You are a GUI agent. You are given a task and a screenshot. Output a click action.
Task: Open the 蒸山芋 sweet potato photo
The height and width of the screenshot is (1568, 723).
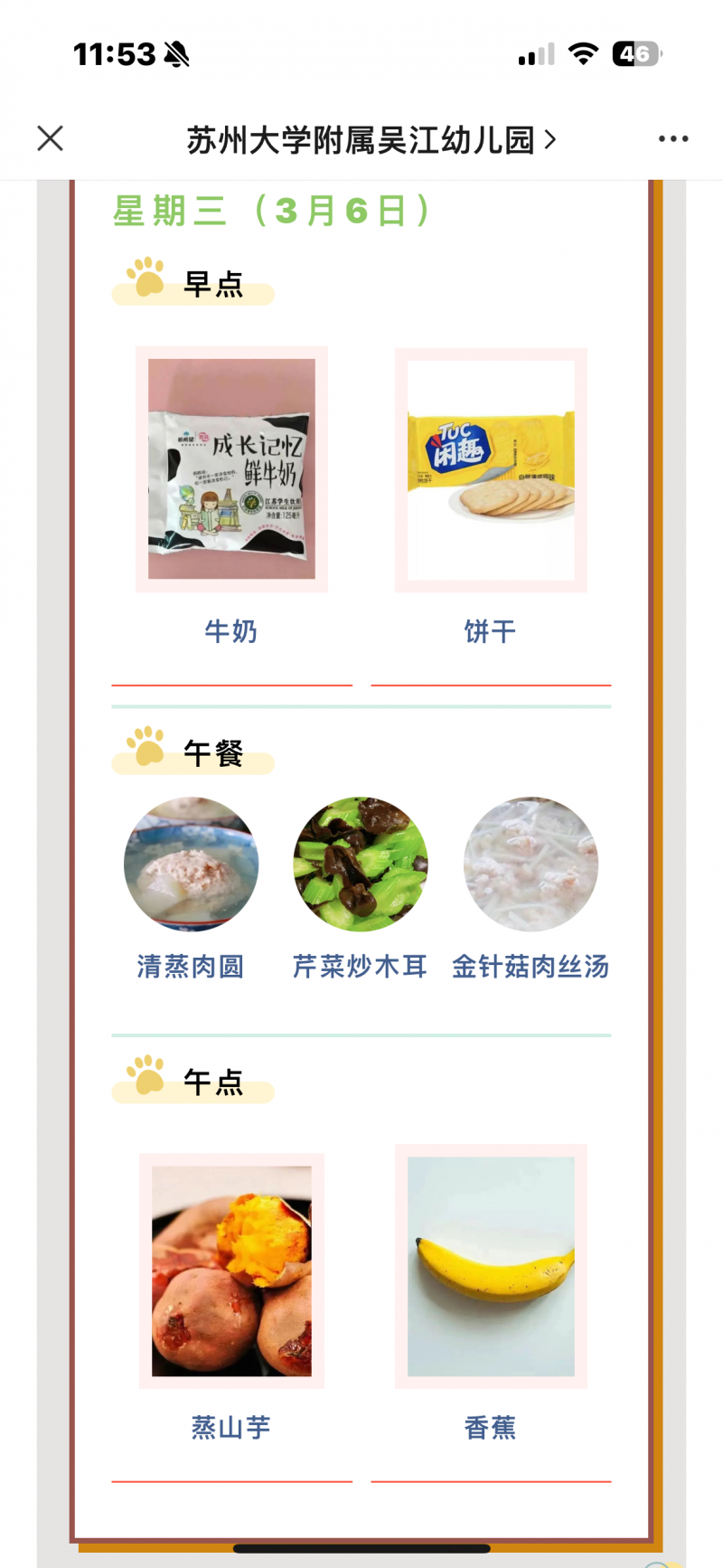click(230, 1266)
